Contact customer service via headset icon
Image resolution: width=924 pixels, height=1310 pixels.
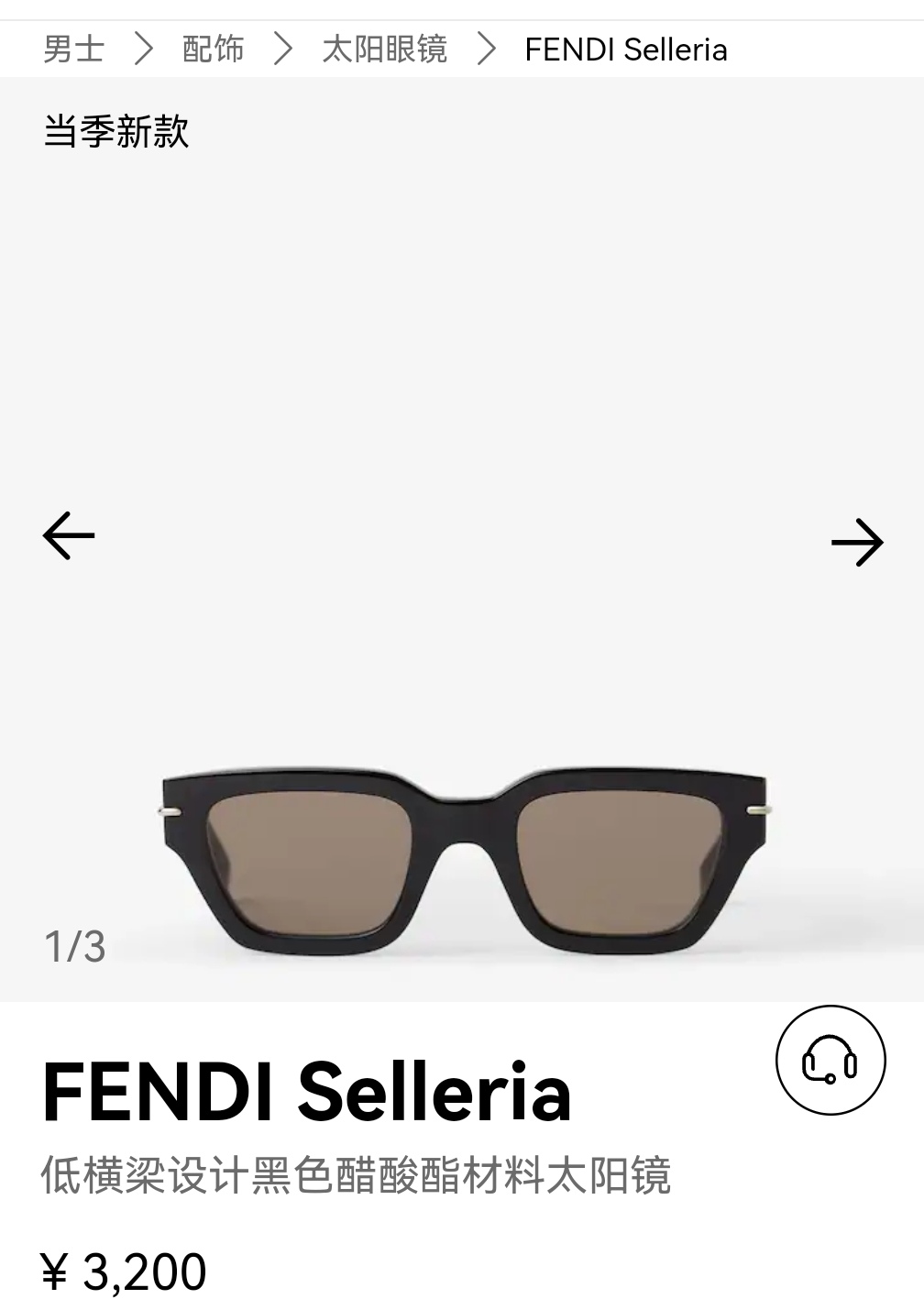click(x=830, y=1060)
